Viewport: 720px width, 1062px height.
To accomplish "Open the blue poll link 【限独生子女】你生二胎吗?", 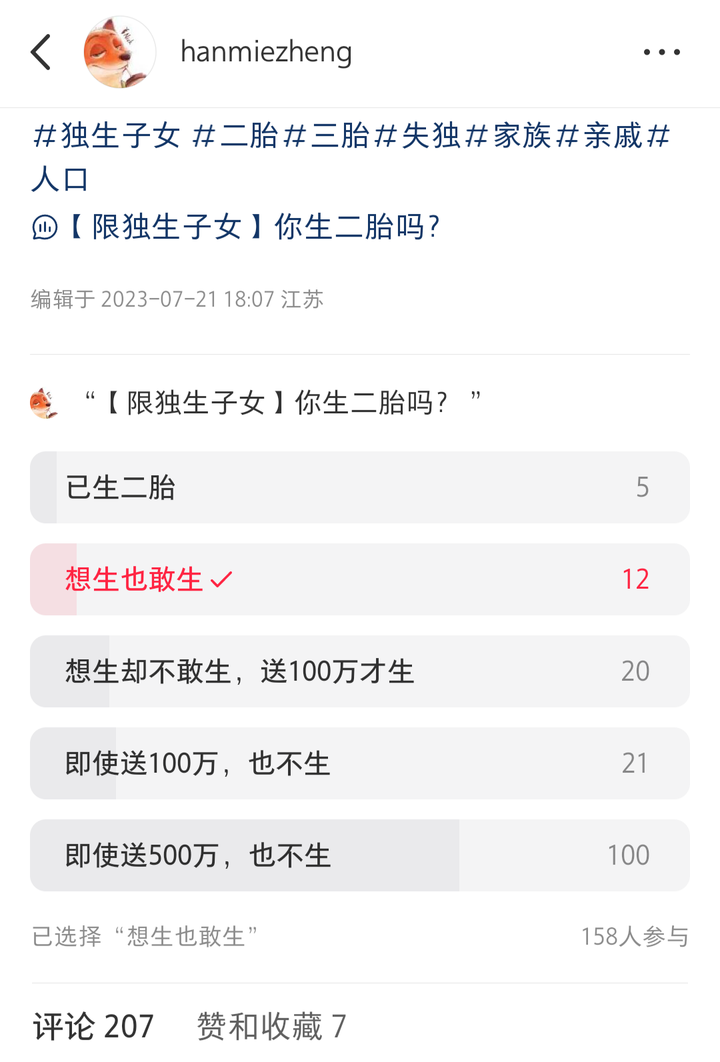I will pyautogui.click(x=250, y=227).
